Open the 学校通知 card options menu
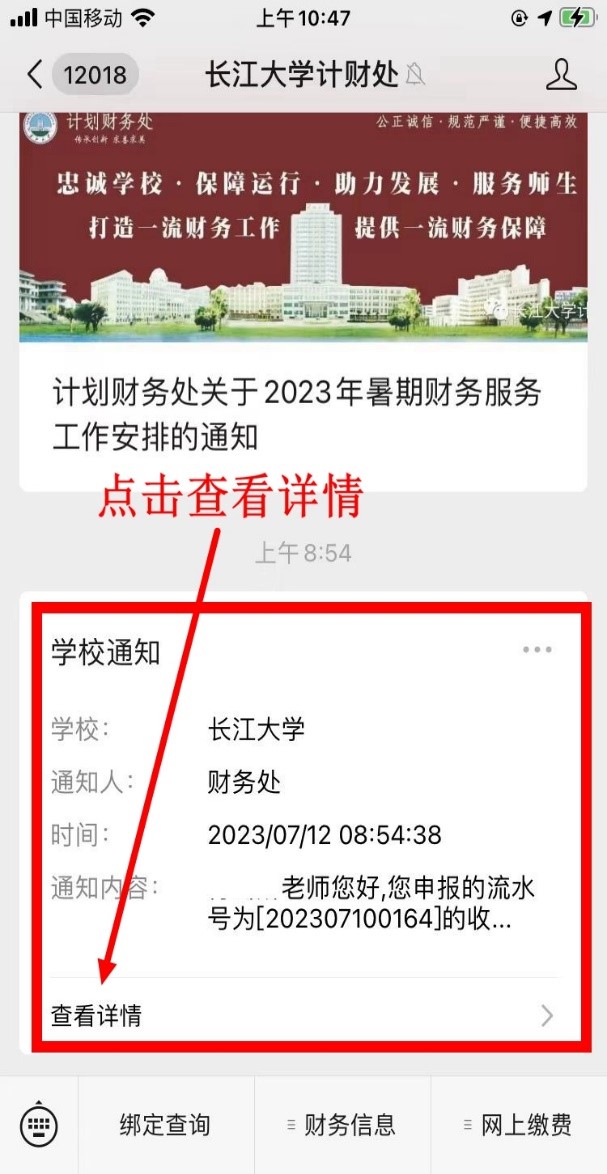 pos(537,650)
